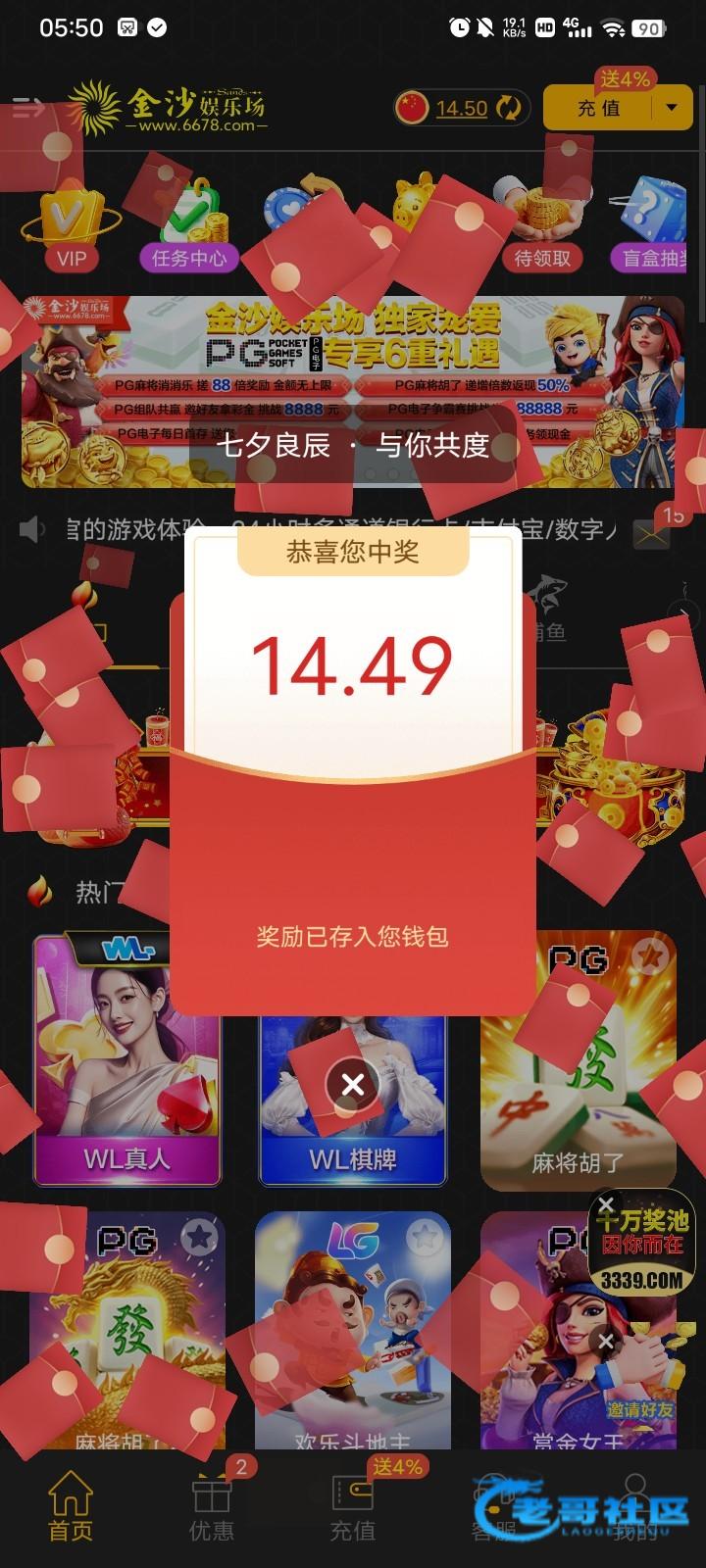The width and height of the screenshot is (706, 1568).
Task: Switch to the 优惠 tab
Action: 212,1506
